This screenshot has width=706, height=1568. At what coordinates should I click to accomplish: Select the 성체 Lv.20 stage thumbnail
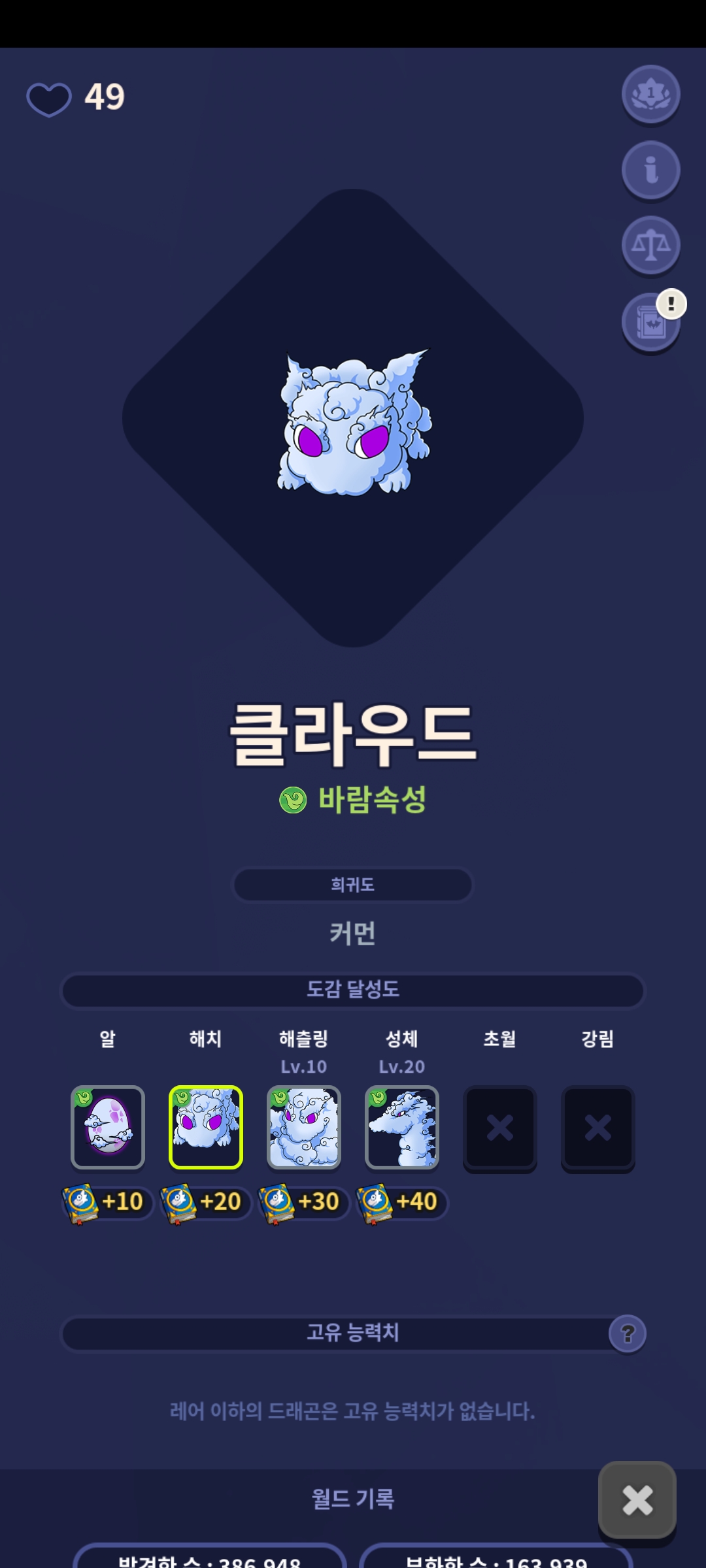pyautogui.click(x=402, y=1127)
